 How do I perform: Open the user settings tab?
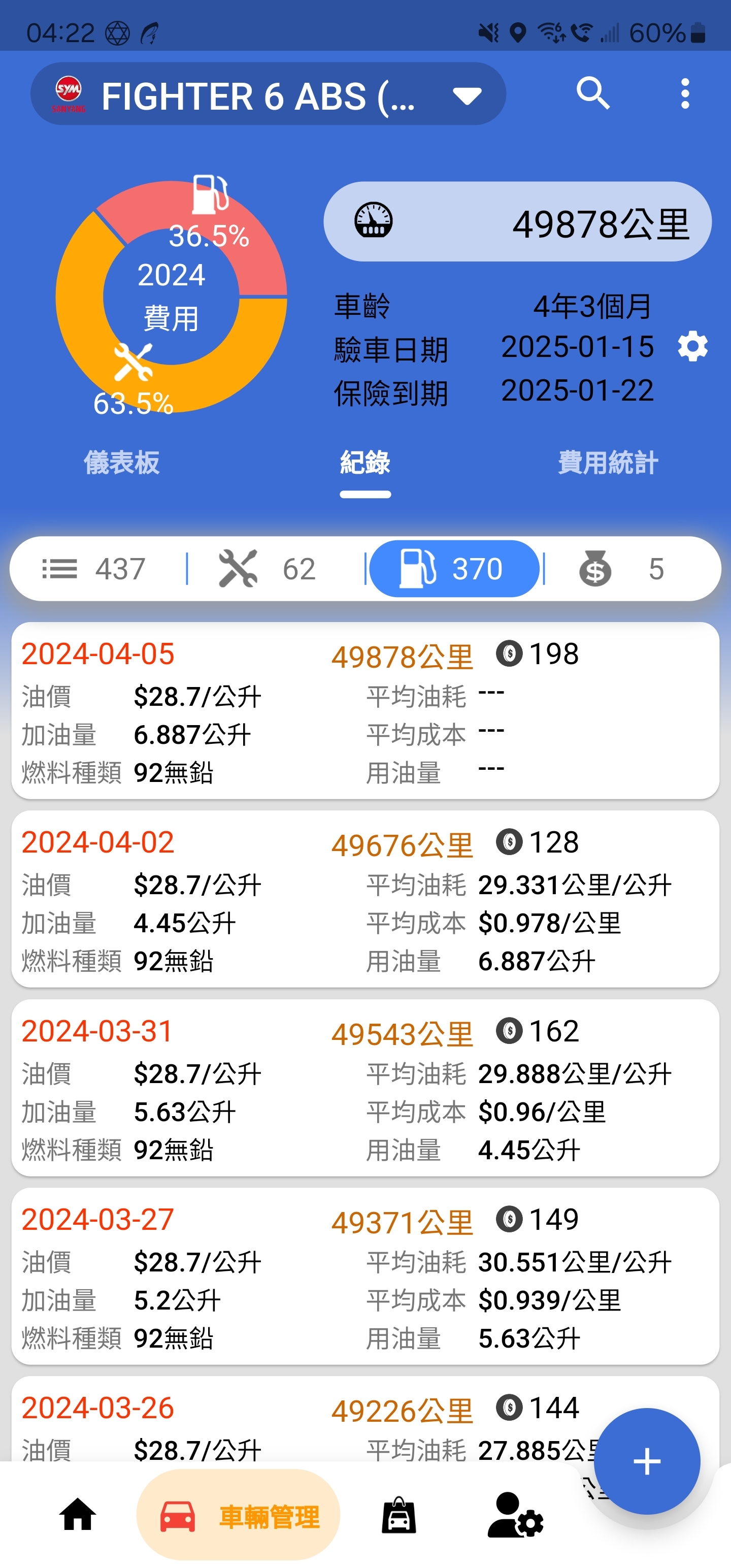515,1515
